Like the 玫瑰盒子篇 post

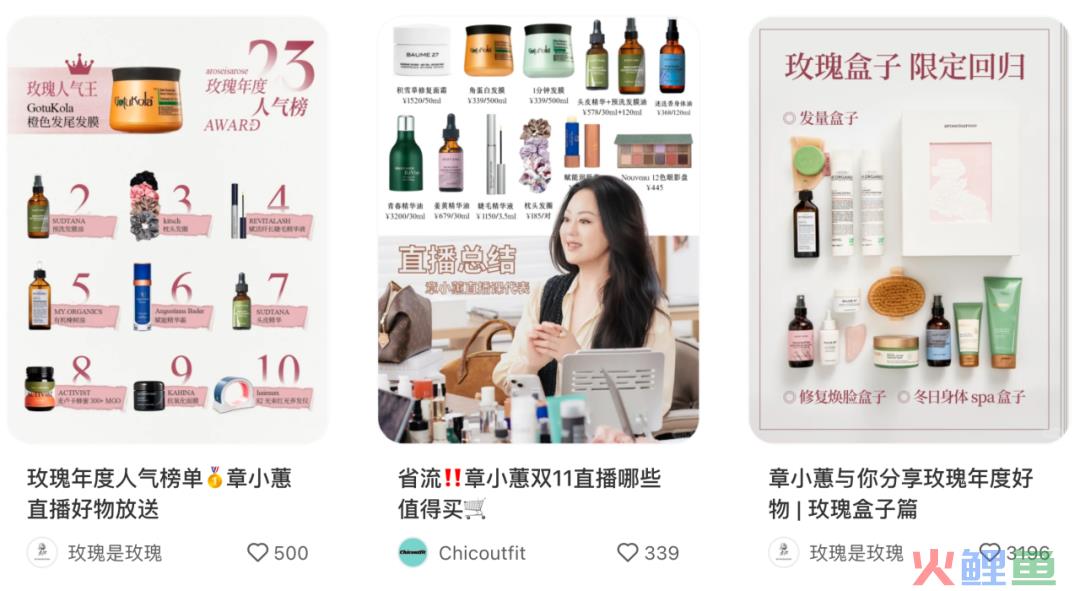click(x=989, y=552)
